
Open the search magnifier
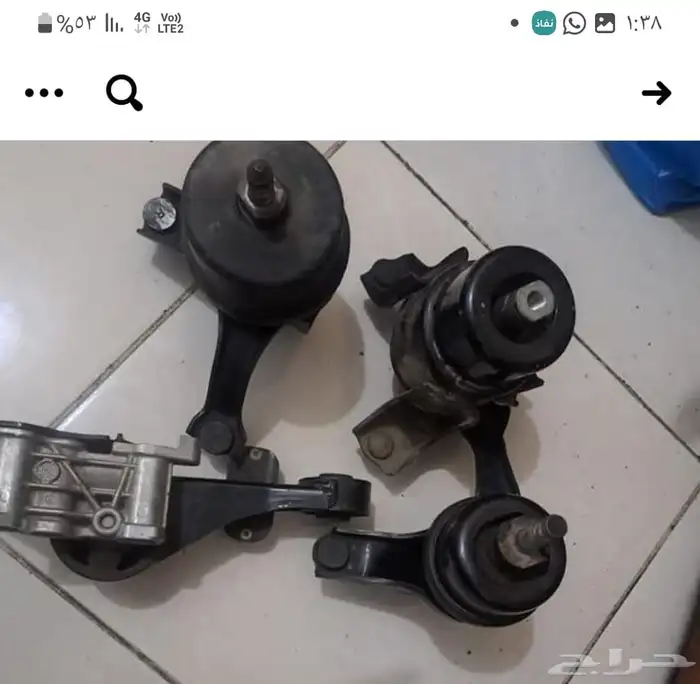click(x=124, y=93)
